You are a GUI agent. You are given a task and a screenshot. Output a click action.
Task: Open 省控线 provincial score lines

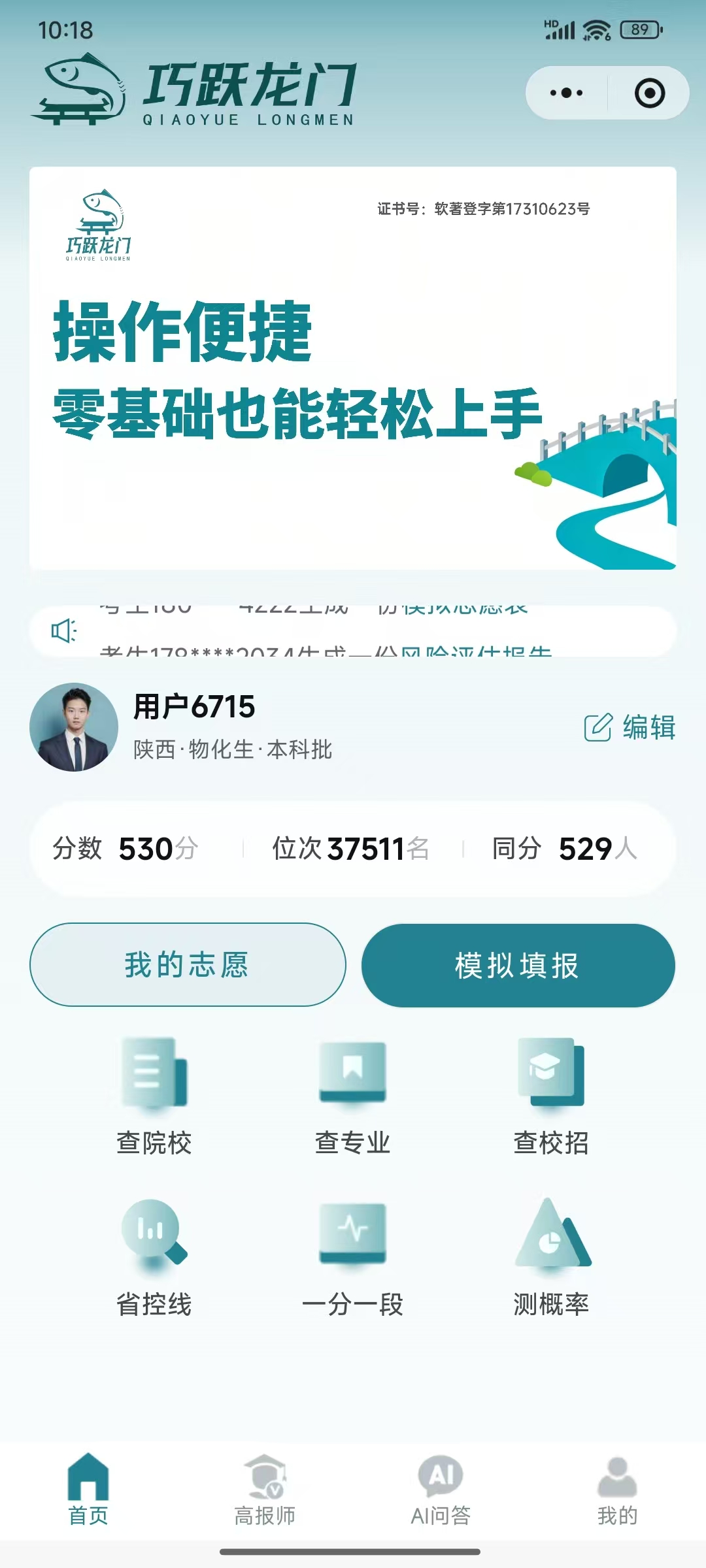pyautogui.click(x=154, y=1258)
